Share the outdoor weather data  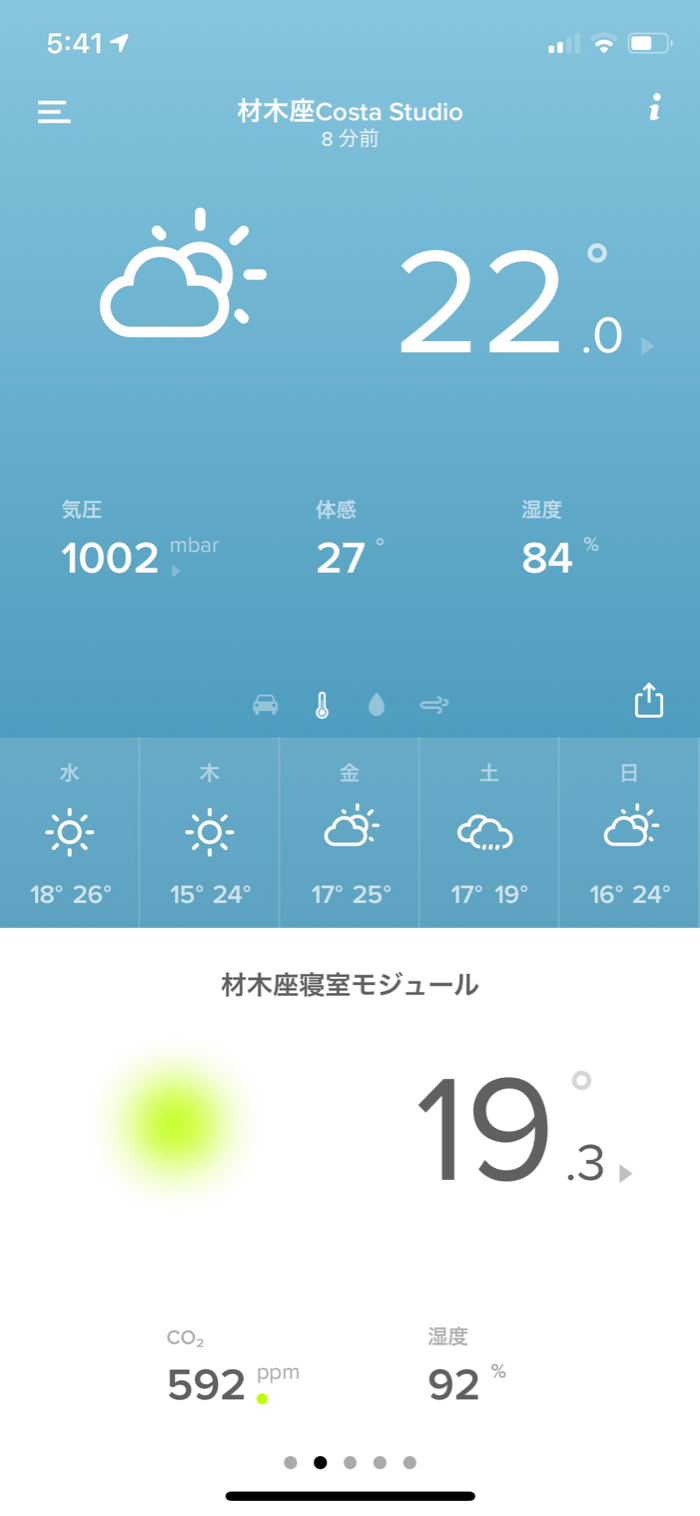pyautogui.click(x=649, y=700)
